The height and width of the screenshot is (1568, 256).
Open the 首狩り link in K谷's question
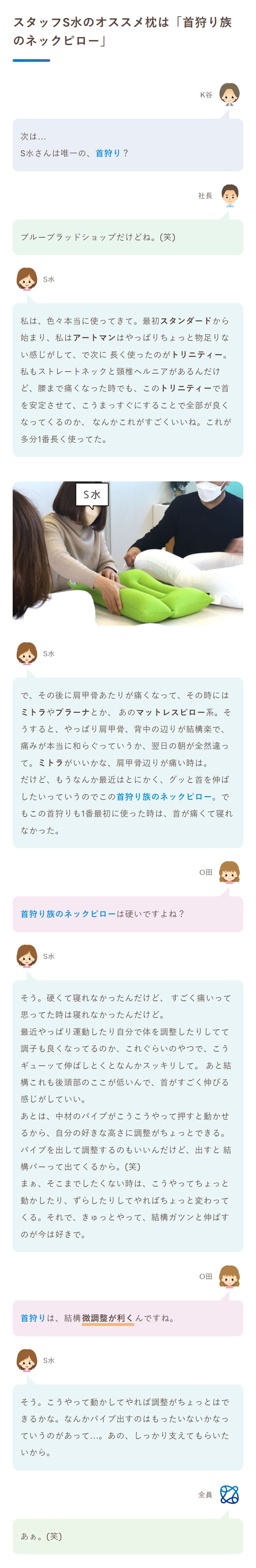108,153
